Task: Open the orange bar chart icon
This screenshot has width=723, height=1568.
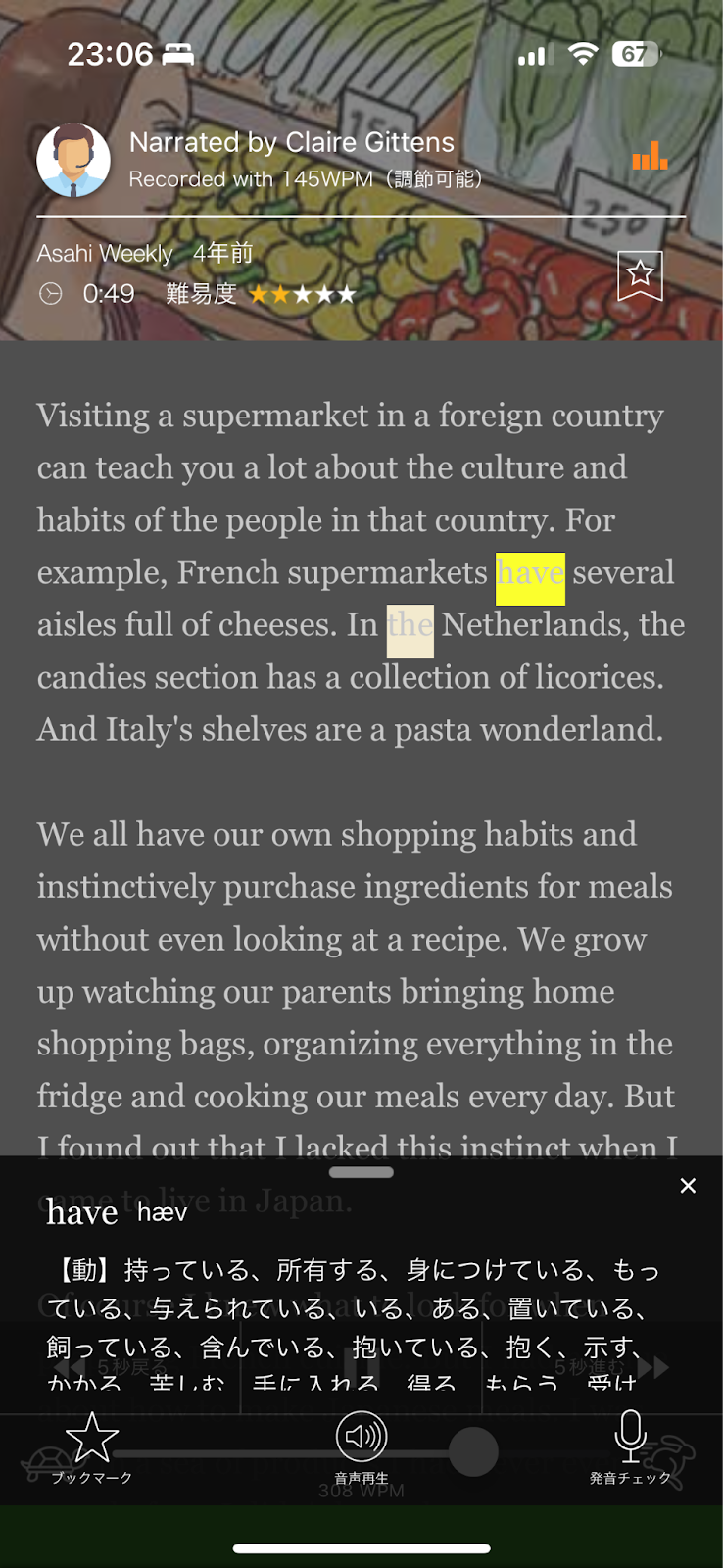Action: tap(650, 156)
